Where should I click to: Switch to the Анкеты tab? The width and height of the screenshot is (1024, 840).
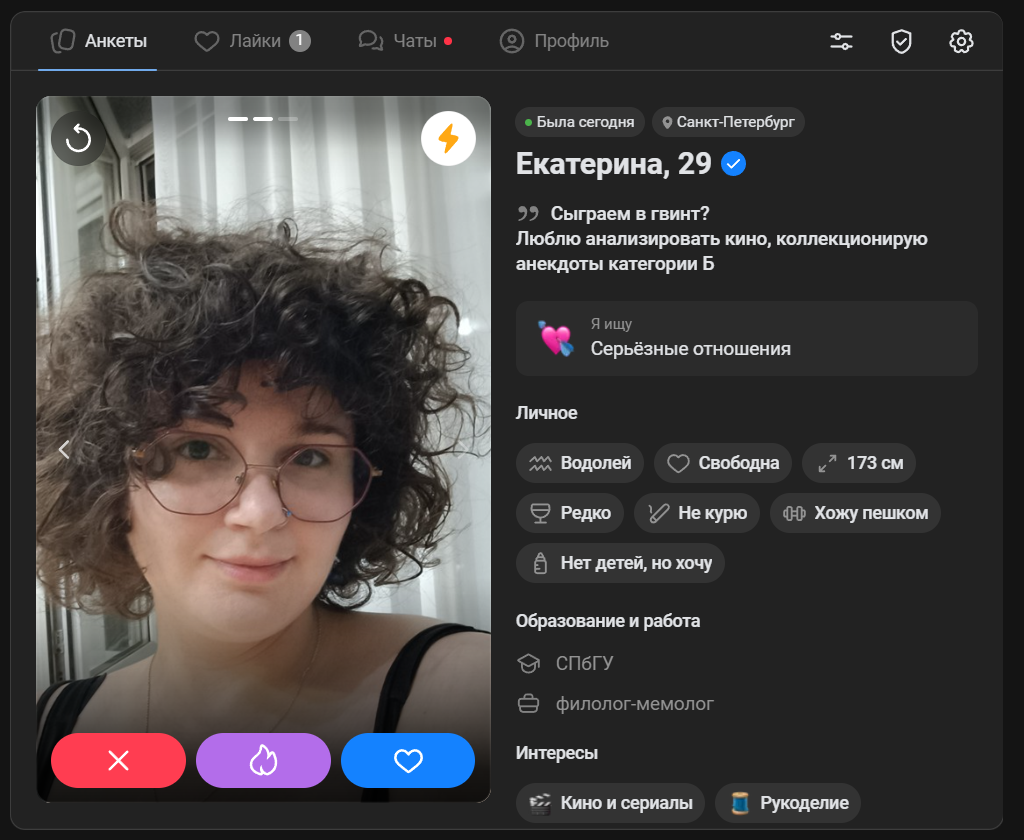point(98,41)
